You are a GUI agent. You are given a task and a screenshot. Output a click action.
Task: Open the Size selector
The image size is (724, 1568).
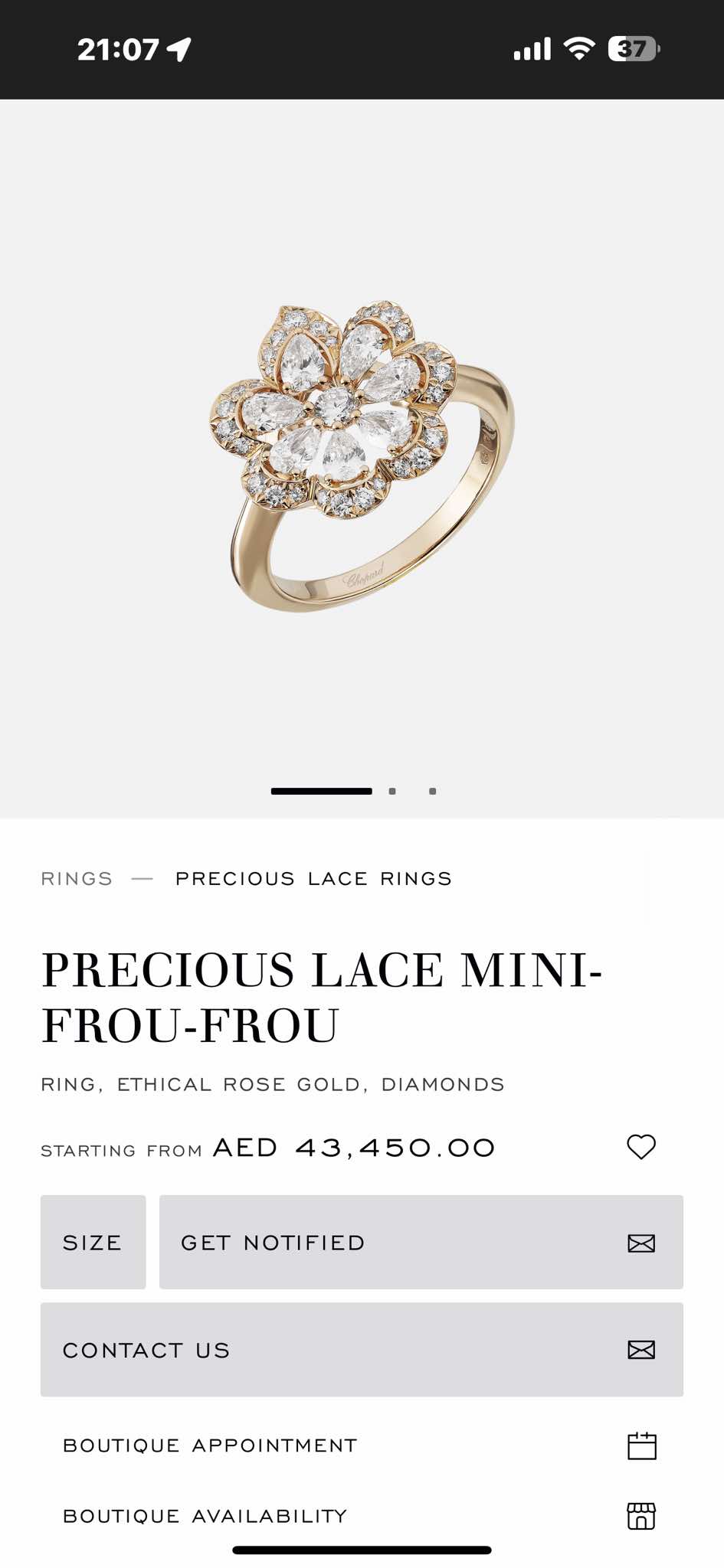pos(93,1242)
